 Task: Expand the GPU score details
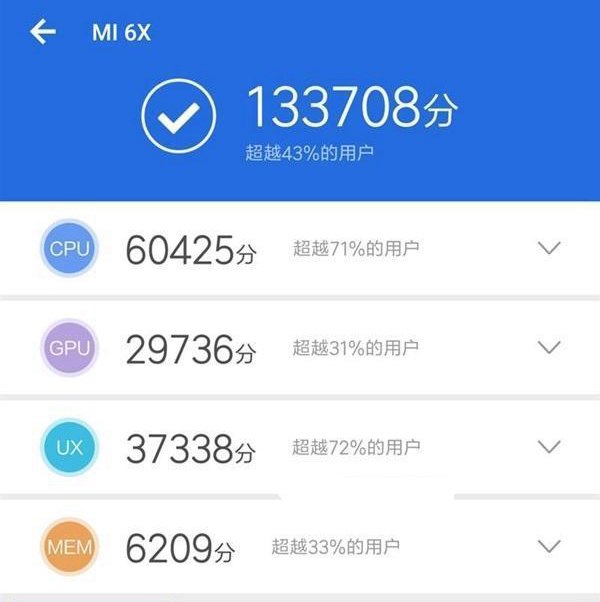tap(549, 347)
